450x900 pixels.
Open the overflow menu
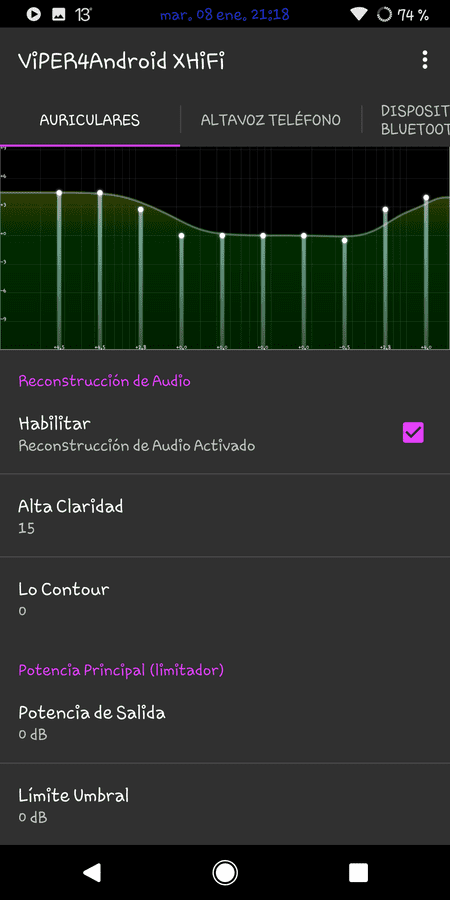click(x=425, y=60)
